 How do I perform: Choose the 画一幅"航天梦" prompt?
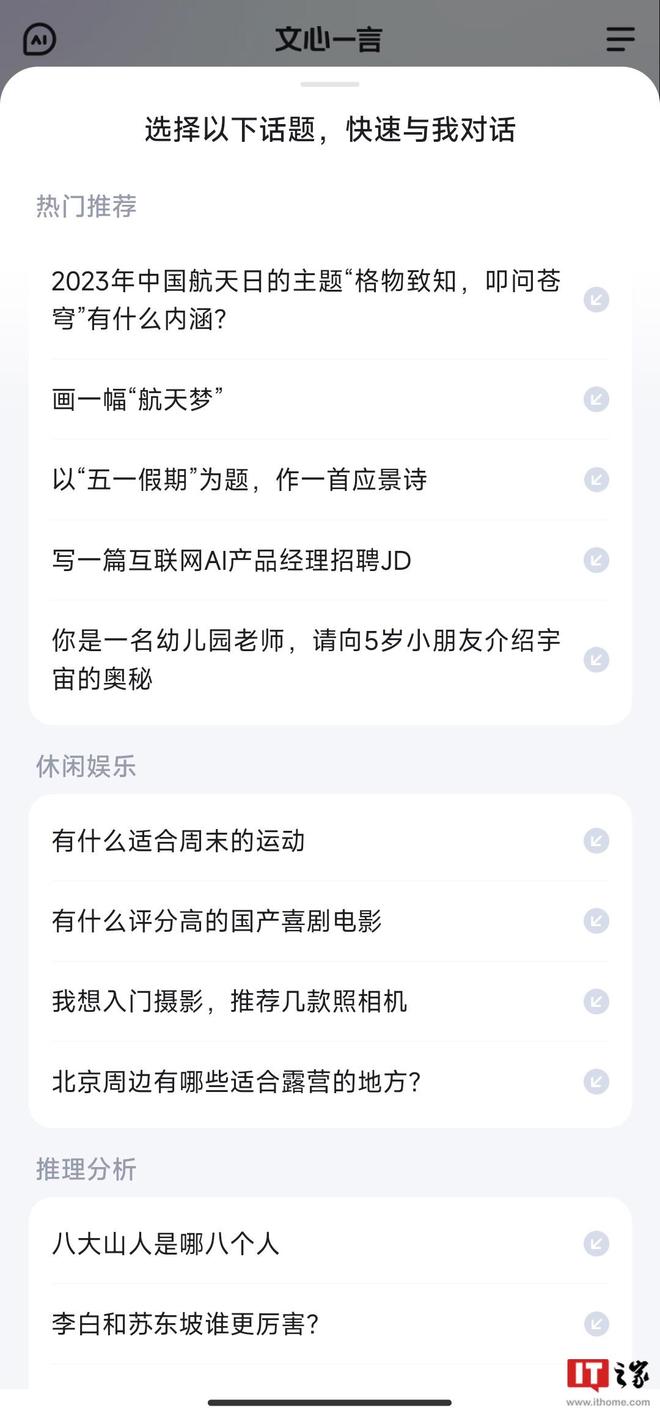pyautogui.click(x=330, y=400)
